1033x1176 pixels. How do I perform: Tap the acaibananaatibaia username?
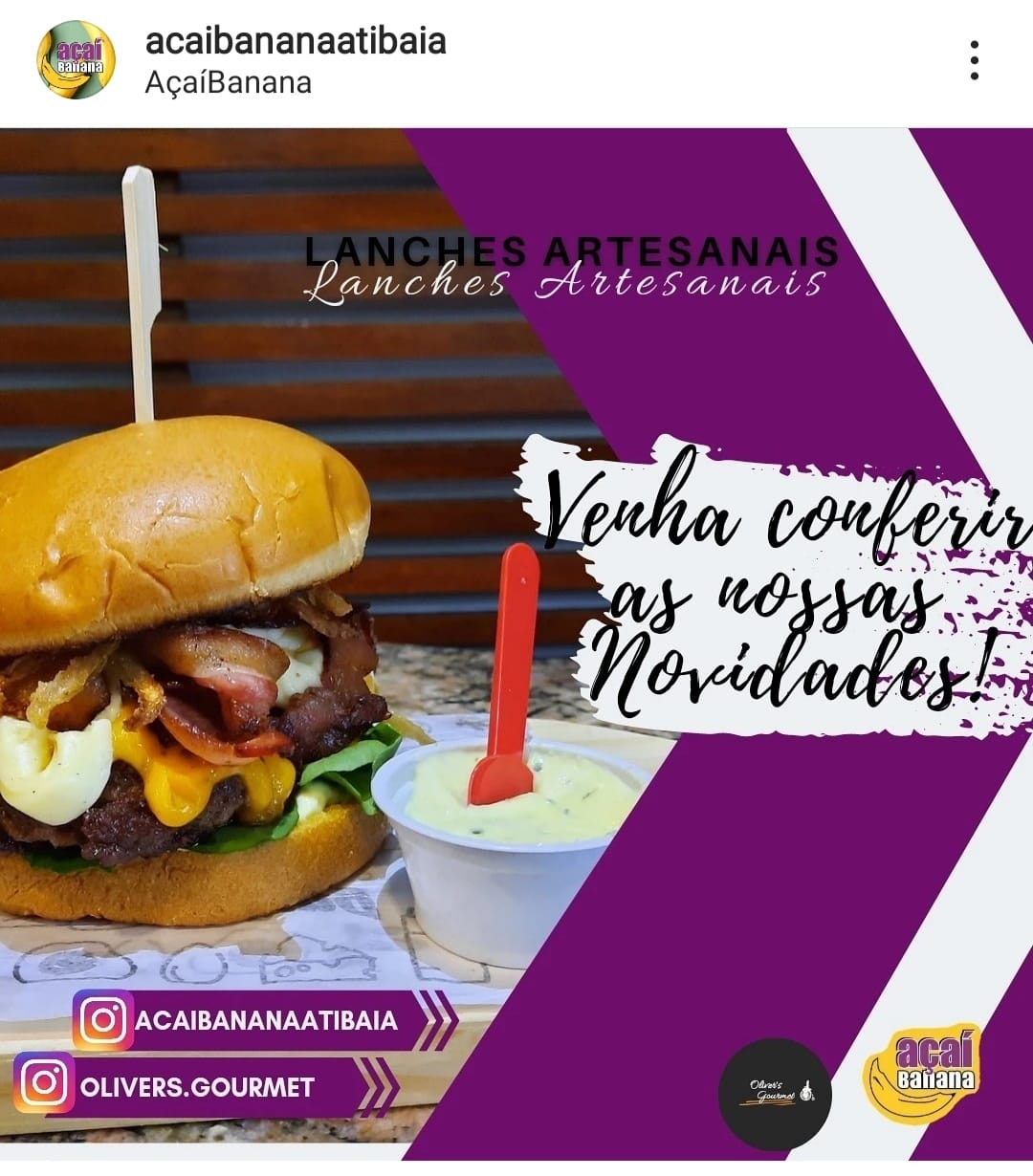[x=296, y=41]
